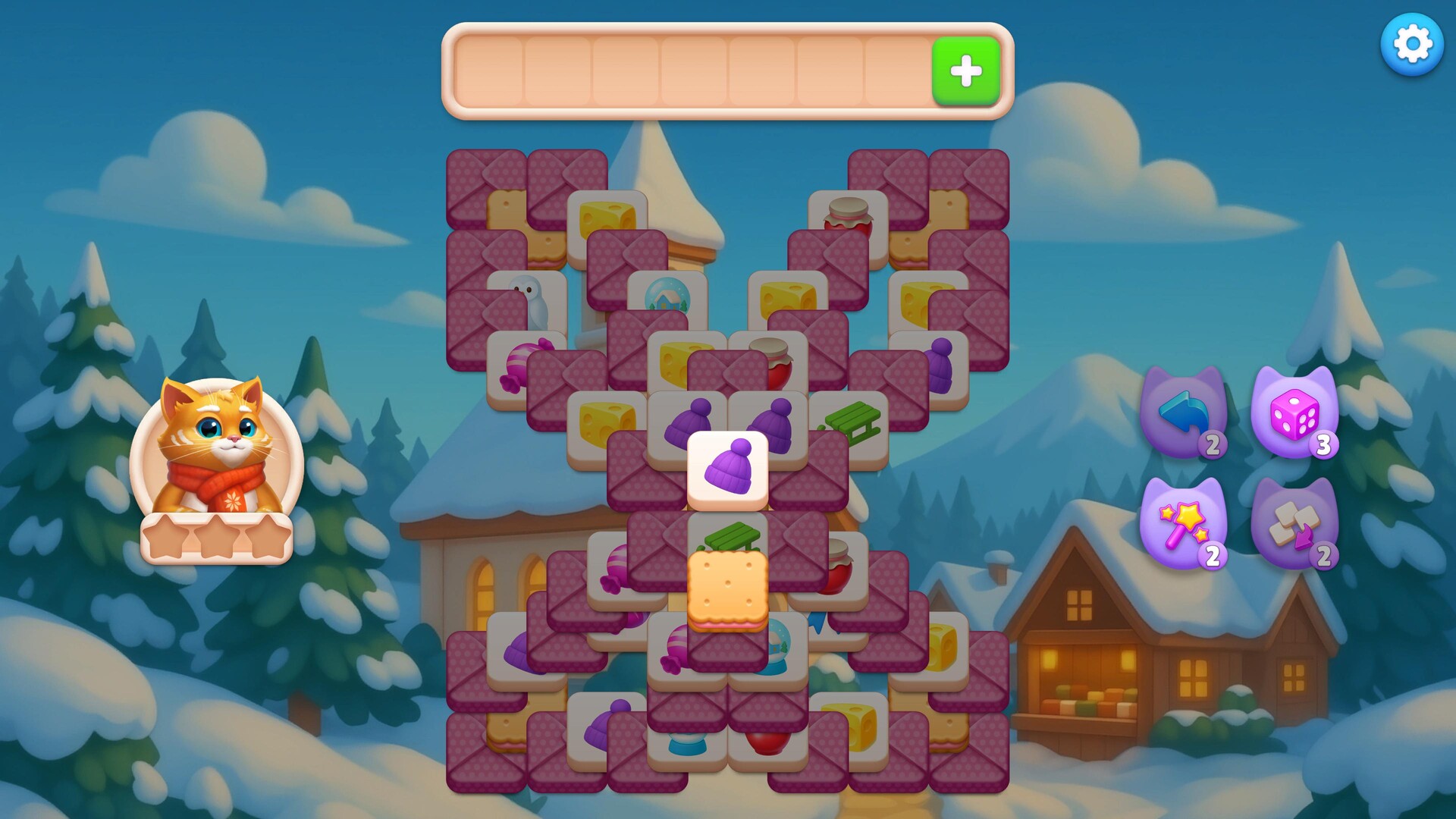
Task: Use the pink dice shuffle booster
Action: pyautogui.click(x=1294, y=413)
